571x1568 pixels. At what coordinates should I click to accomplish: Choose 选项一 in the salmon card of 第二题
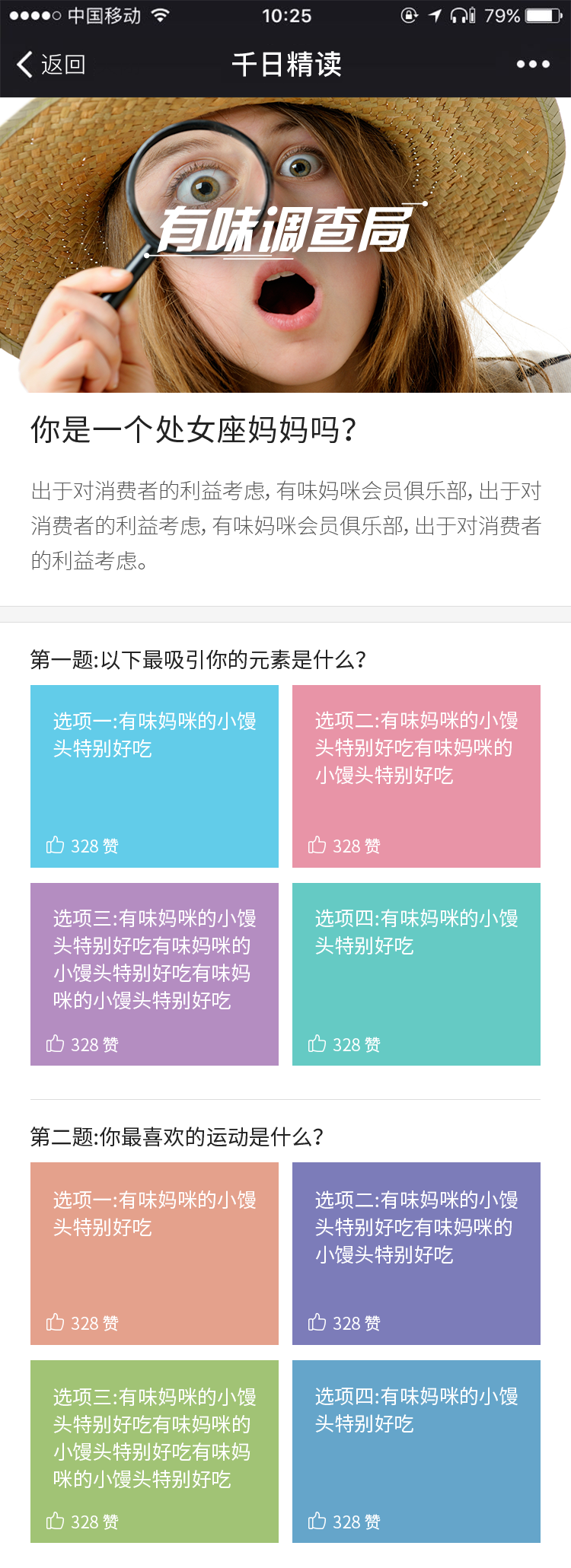(155, 1253)
